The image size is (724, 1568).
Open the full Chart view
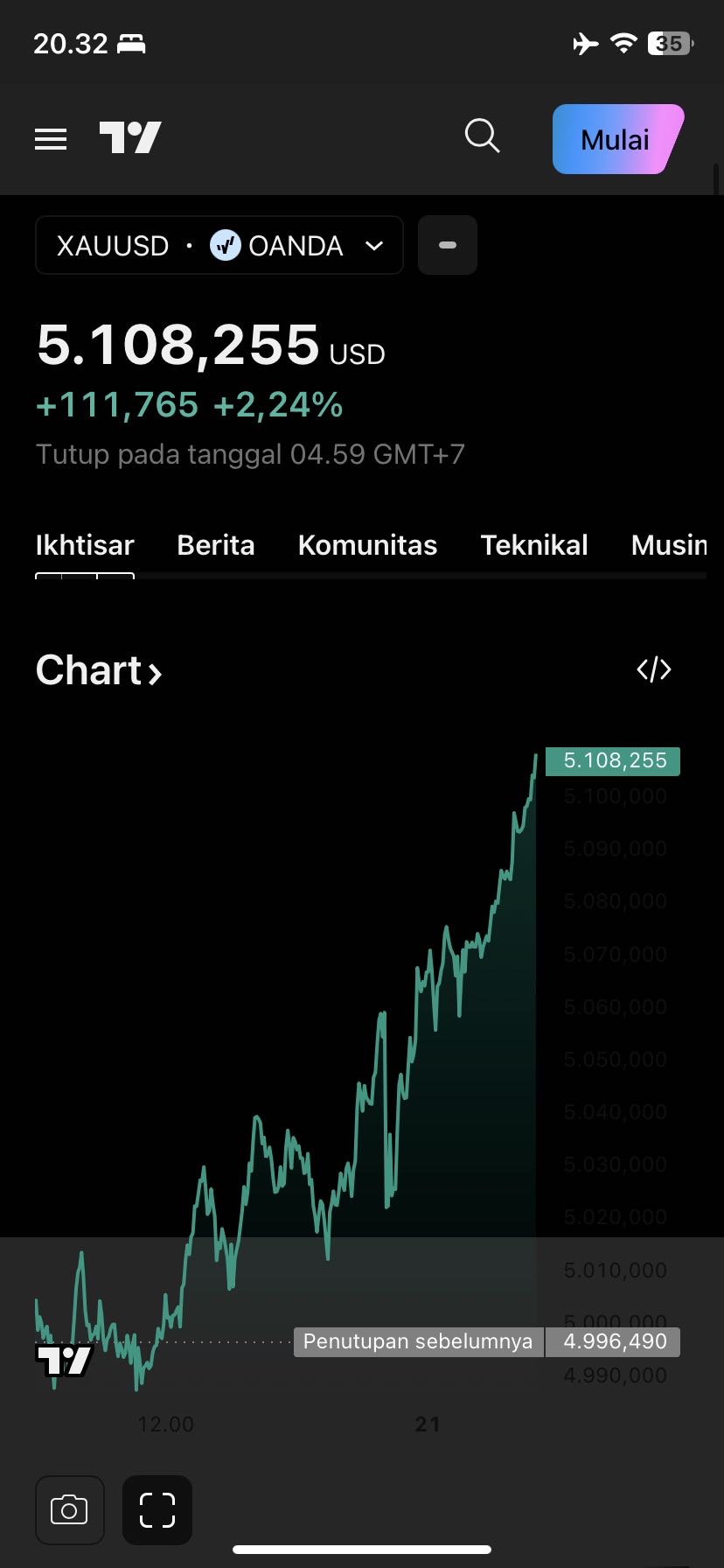tap(99, 671)
